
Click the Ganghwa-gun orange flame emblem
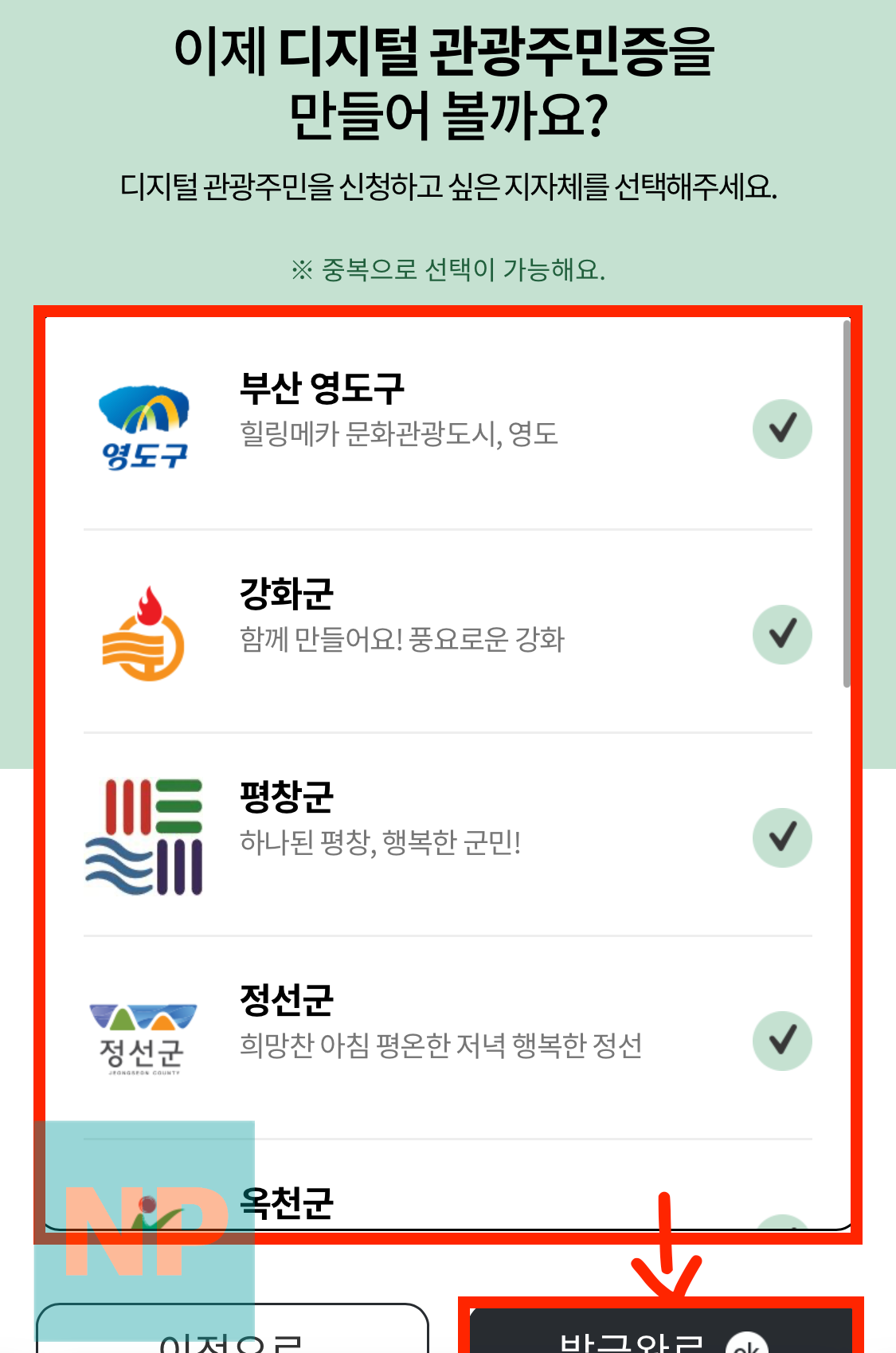(145, 633)
